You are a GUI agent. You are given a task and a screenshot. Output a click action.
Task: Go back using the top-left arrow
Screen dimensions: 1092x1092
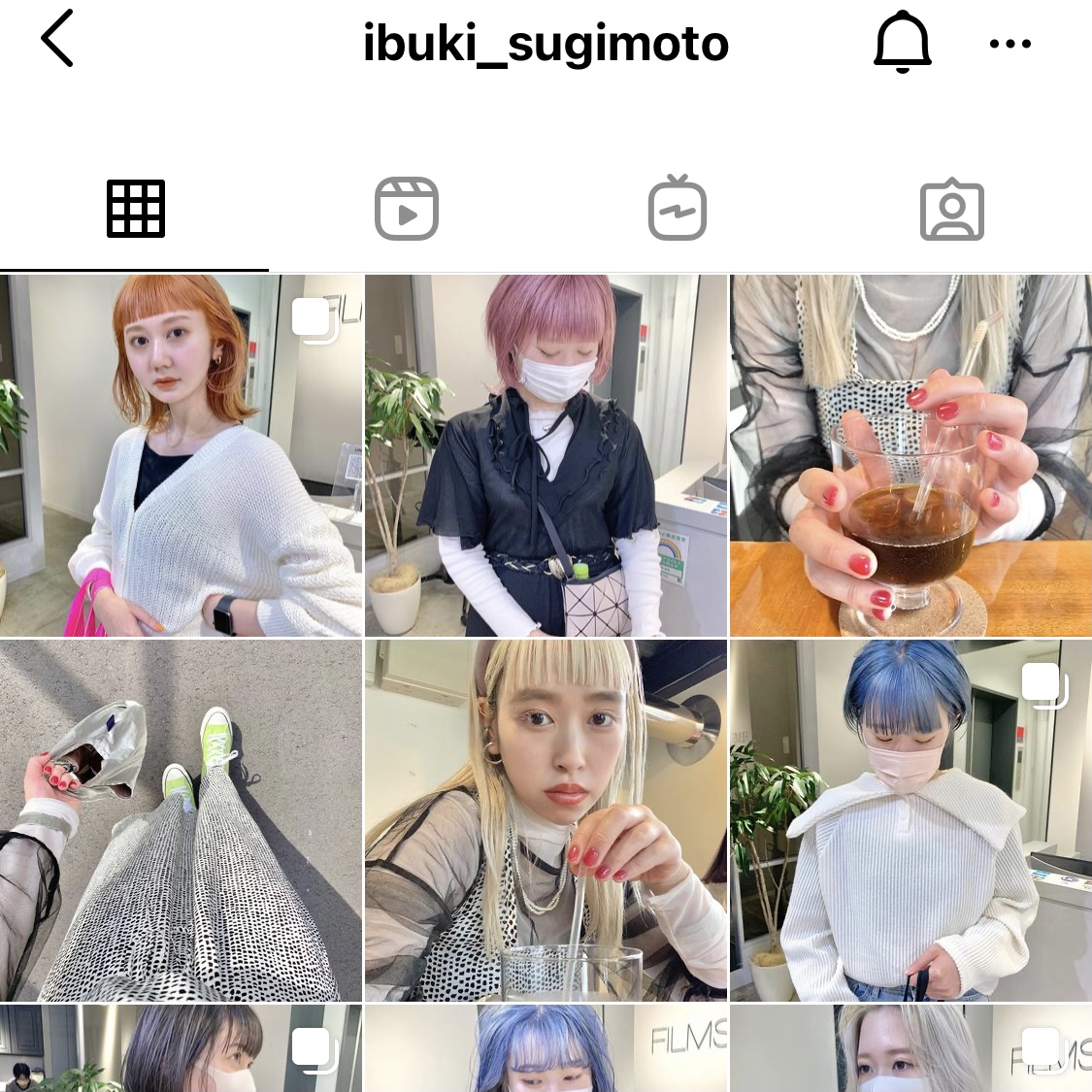[x=58, y=39]
